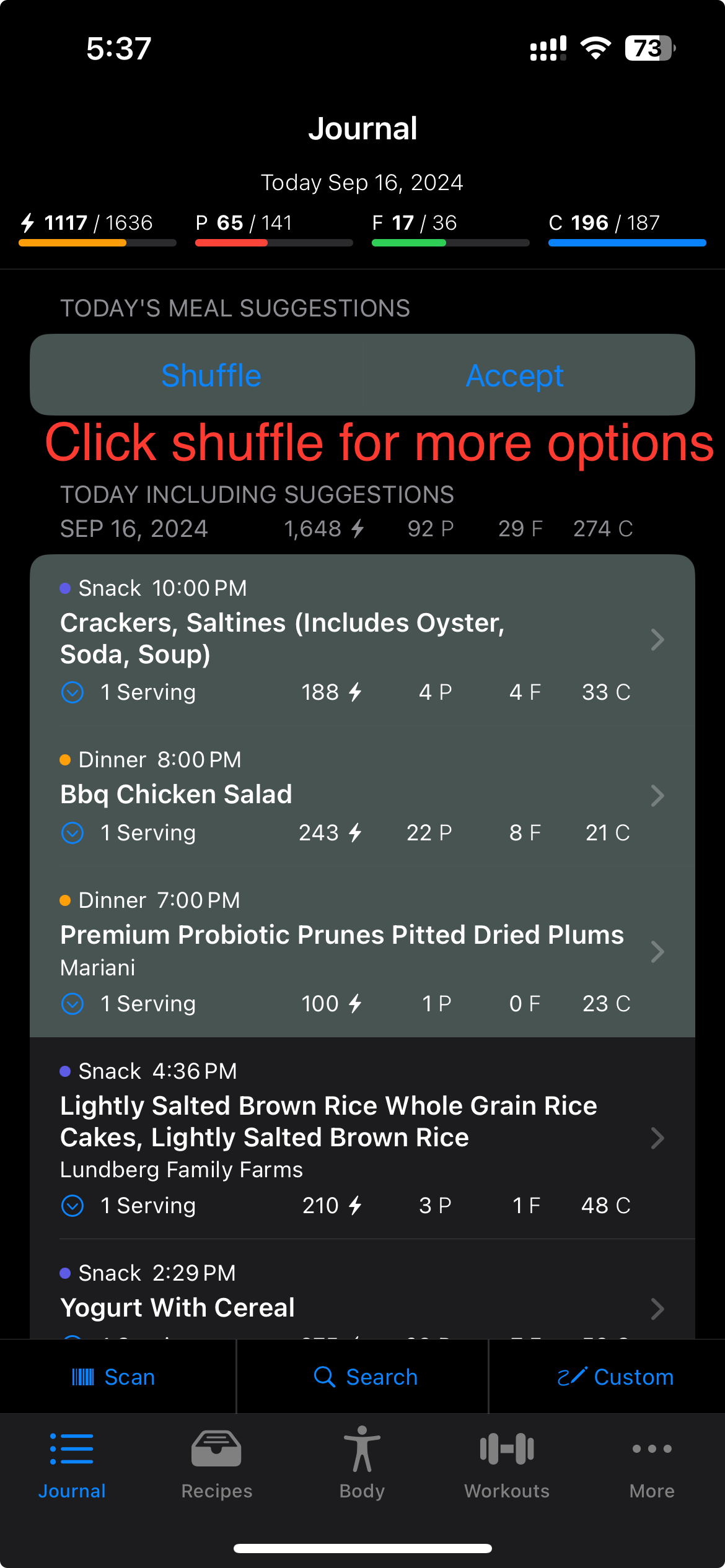Expand serving options for Probiotic Prunes
Viewport: 725px width, 1568px height.
(x=72, y=1004)
